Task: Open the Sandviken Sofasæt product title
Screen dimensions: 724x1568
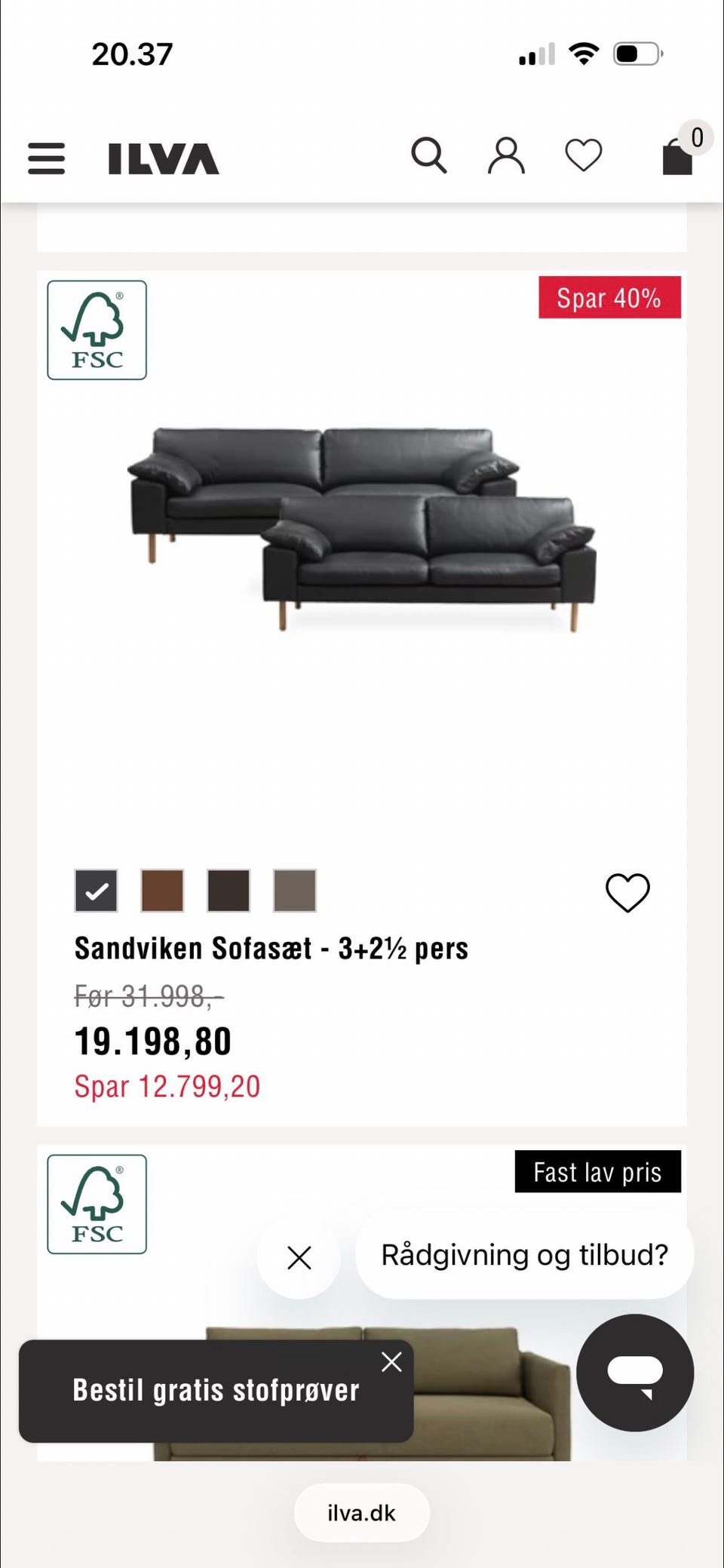Action: point(271,948)
